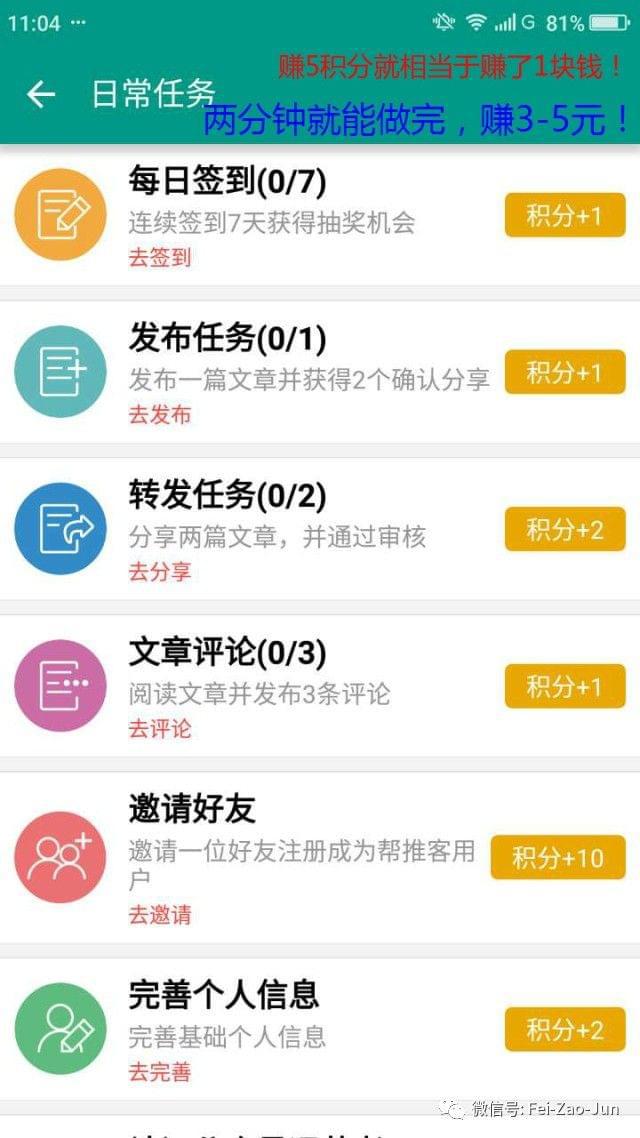Select the 去分享 link under 转发任务
Viewport: 640px width, 1138px height.
160,572
